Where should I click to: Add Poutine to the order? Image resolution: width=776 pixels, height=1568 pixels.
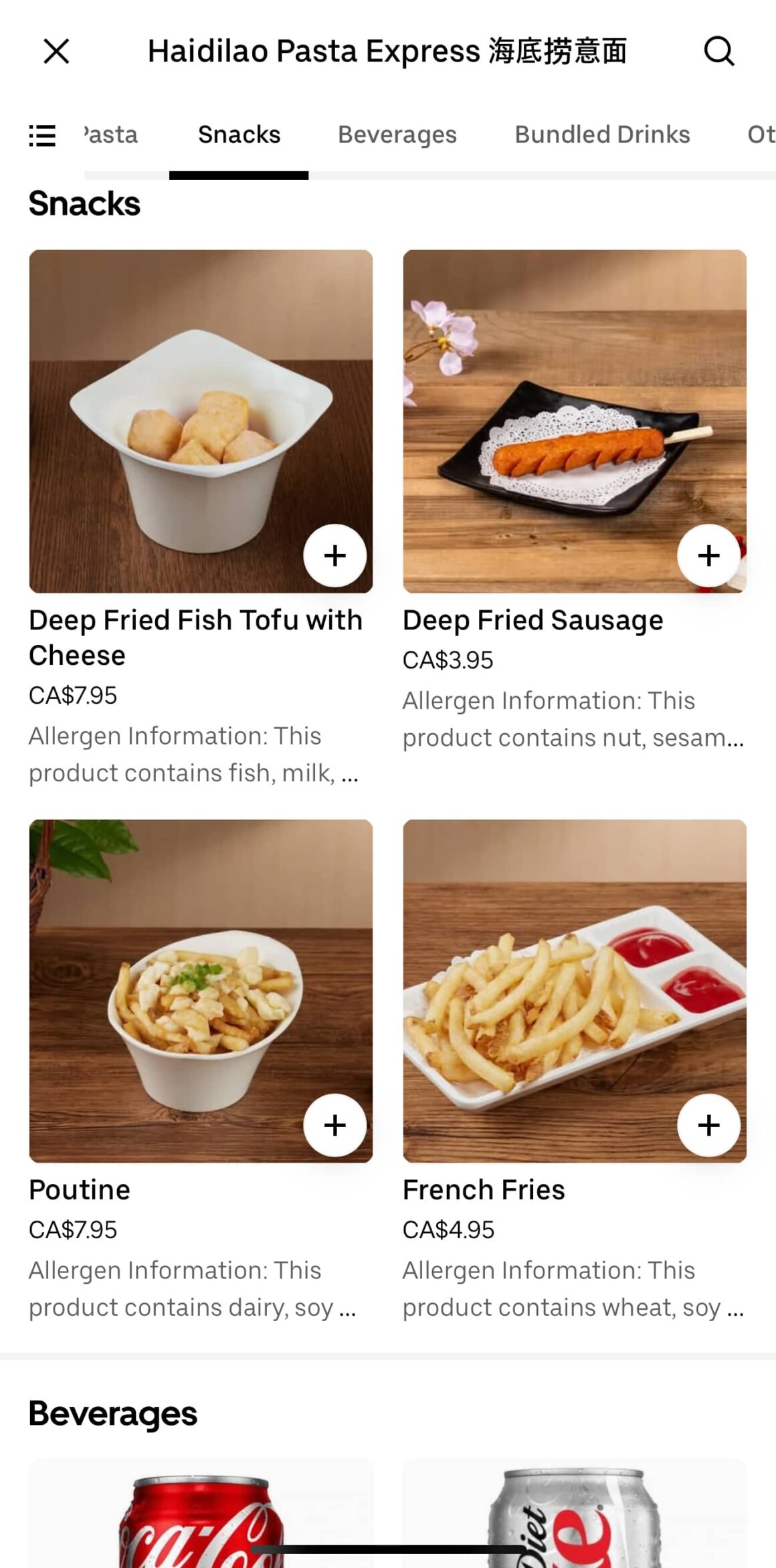click(334, 1125)
